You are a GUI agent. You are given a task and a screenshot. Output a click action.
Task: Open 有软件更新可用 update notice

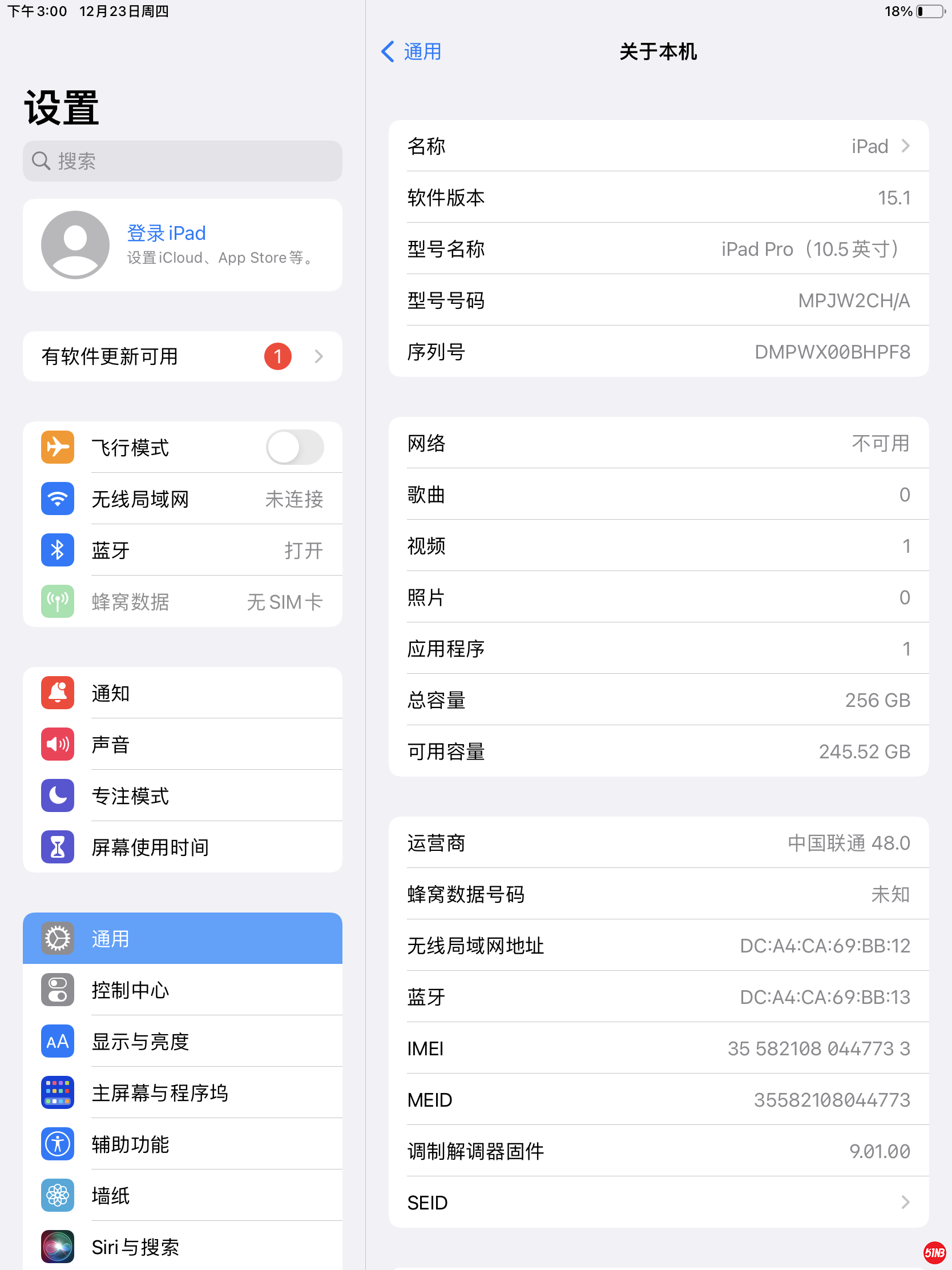point(183,356)
